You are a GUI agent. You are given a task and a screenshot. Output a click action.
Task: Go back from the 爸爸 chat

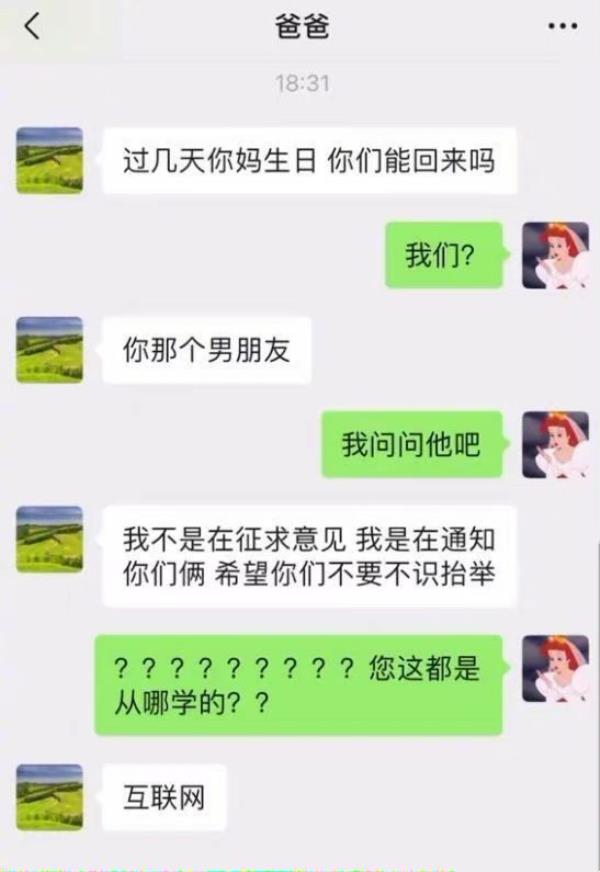[x=32, y=27]
